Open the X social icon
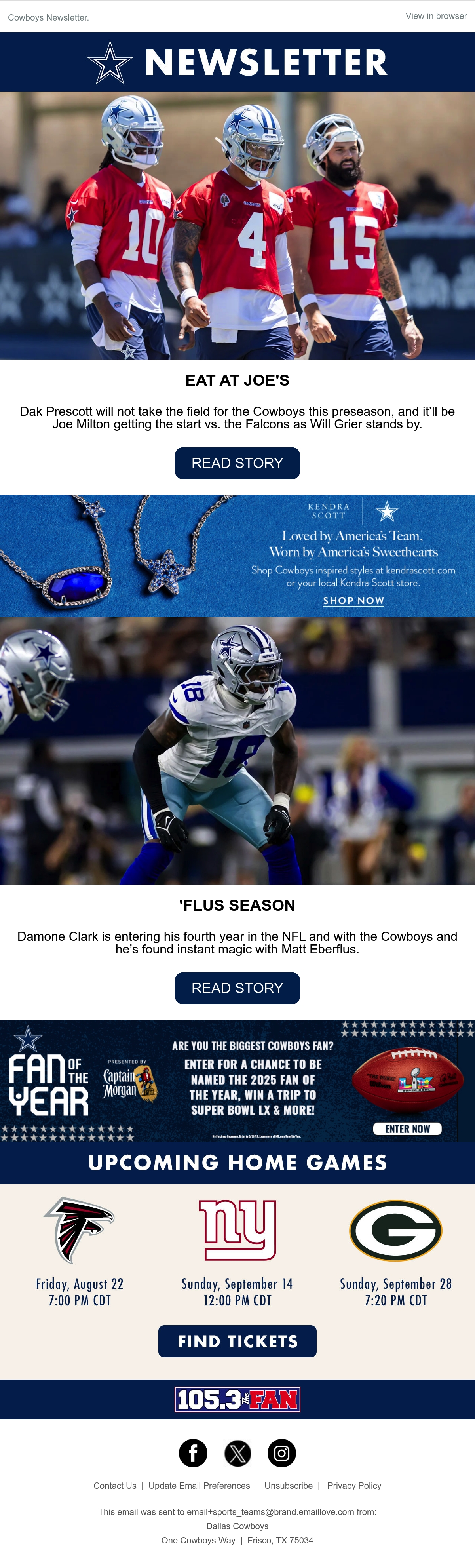 pos(238,1453)
